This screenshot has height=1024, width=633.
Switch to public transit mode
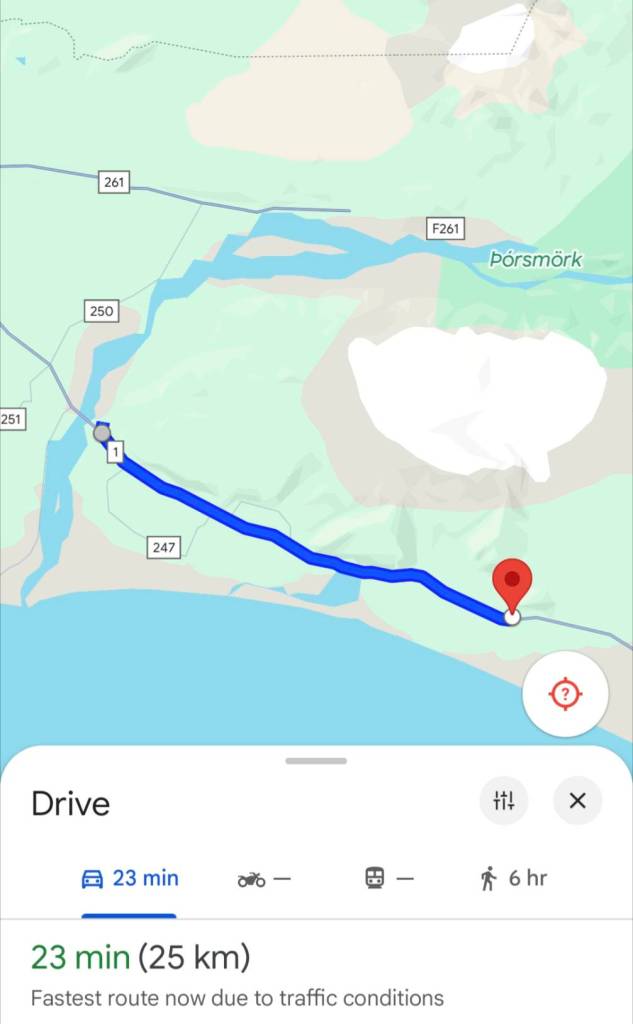389,879
